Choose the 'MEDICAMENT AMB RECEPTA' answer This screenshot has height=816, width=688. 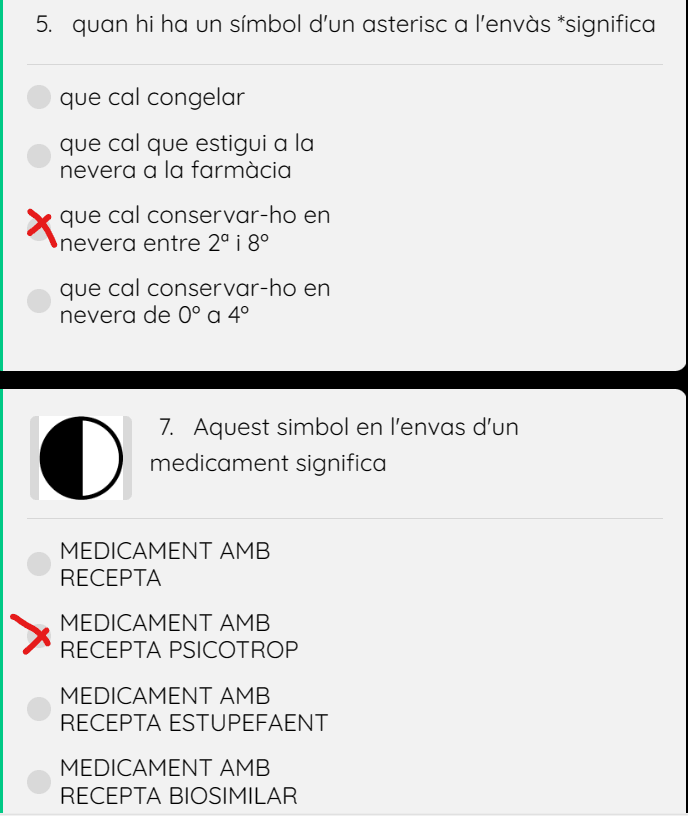[x=38, y=563]
